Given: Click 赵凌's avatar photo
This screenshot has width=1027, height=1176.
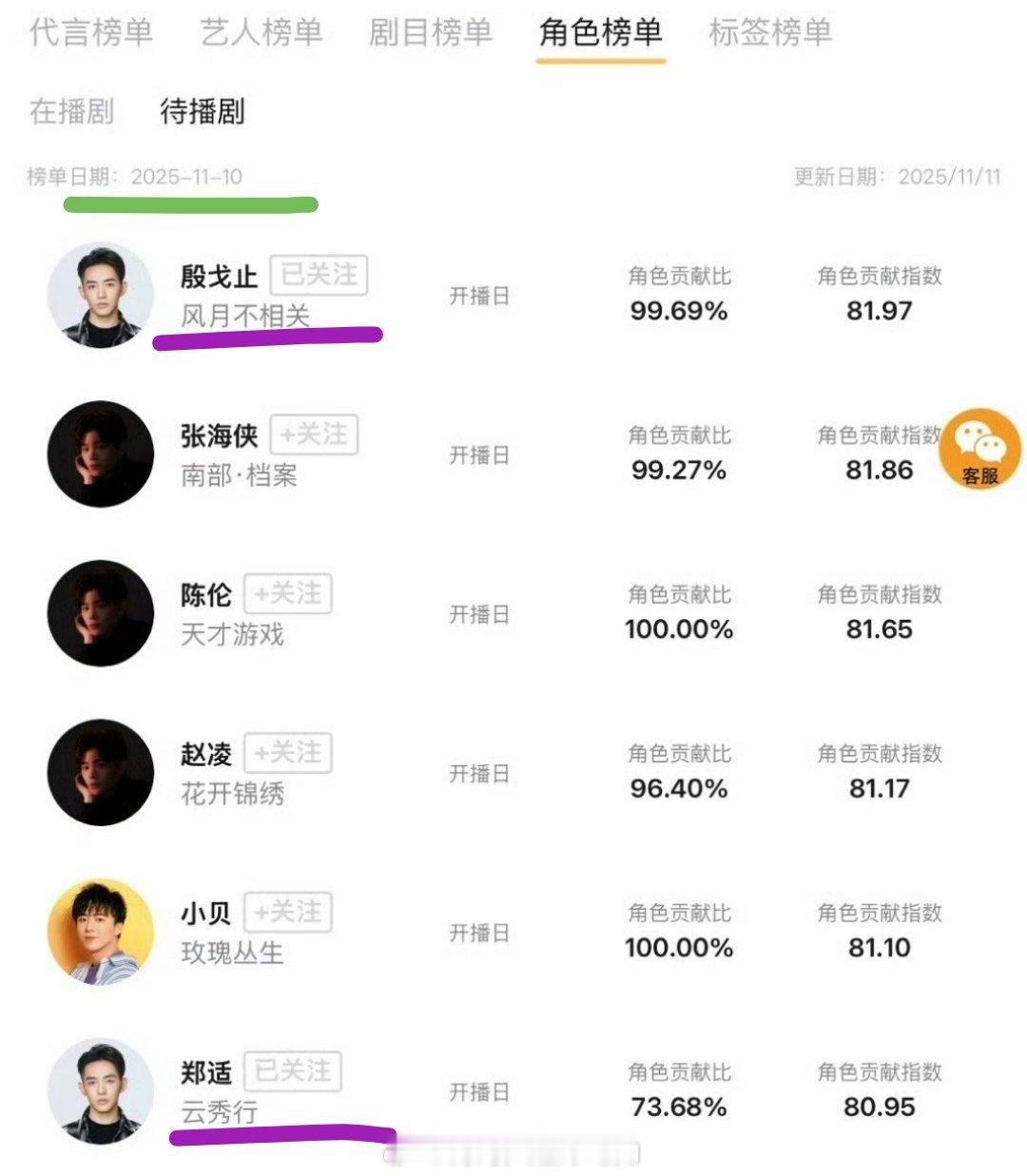Looking at the screenshot, I should coord(99,773).
